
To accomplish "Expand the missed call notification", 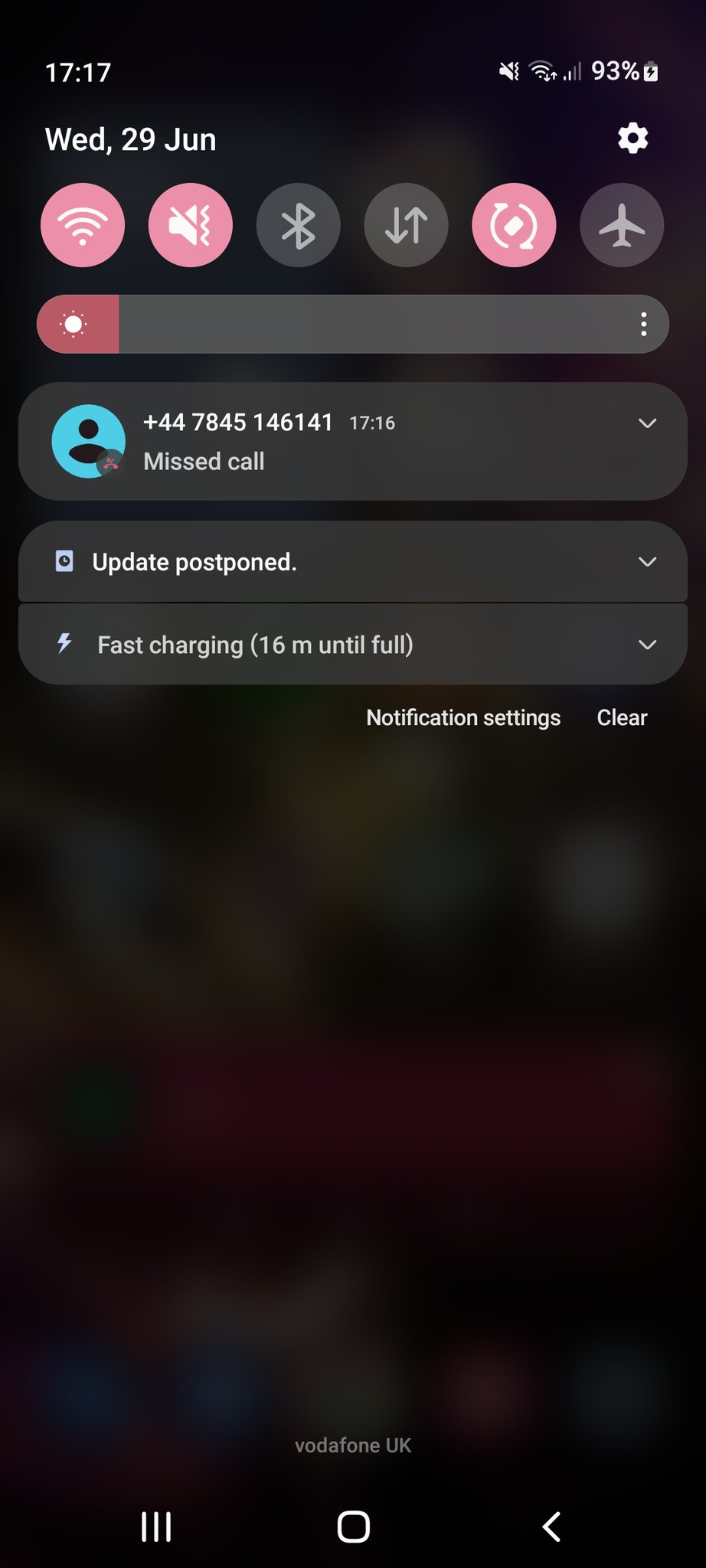I will 647,423.
